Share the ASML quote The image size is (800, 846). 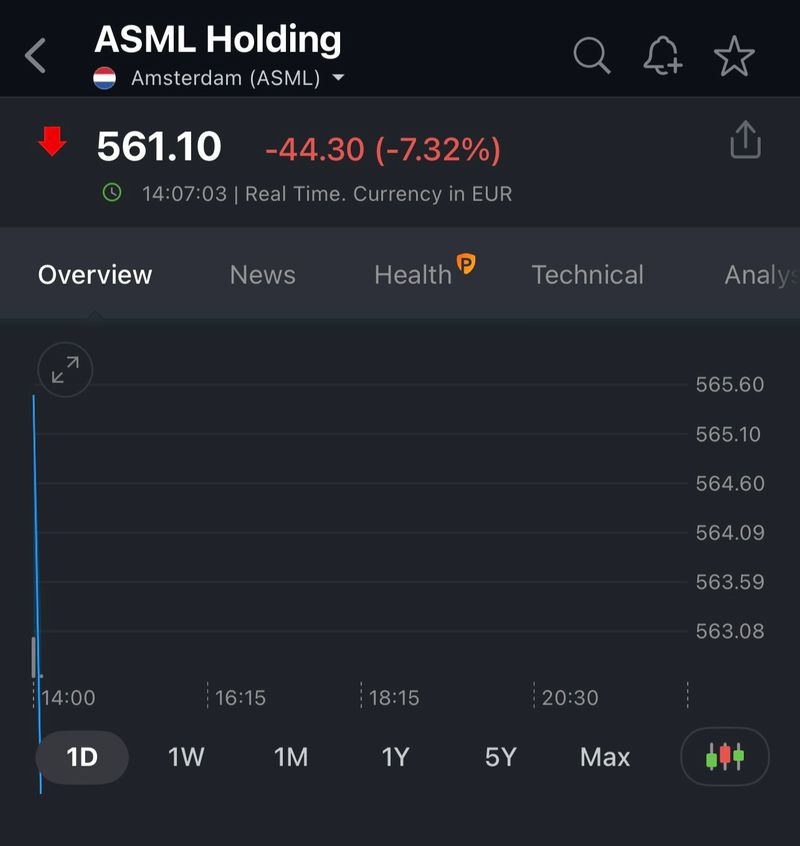pos(744,141)
